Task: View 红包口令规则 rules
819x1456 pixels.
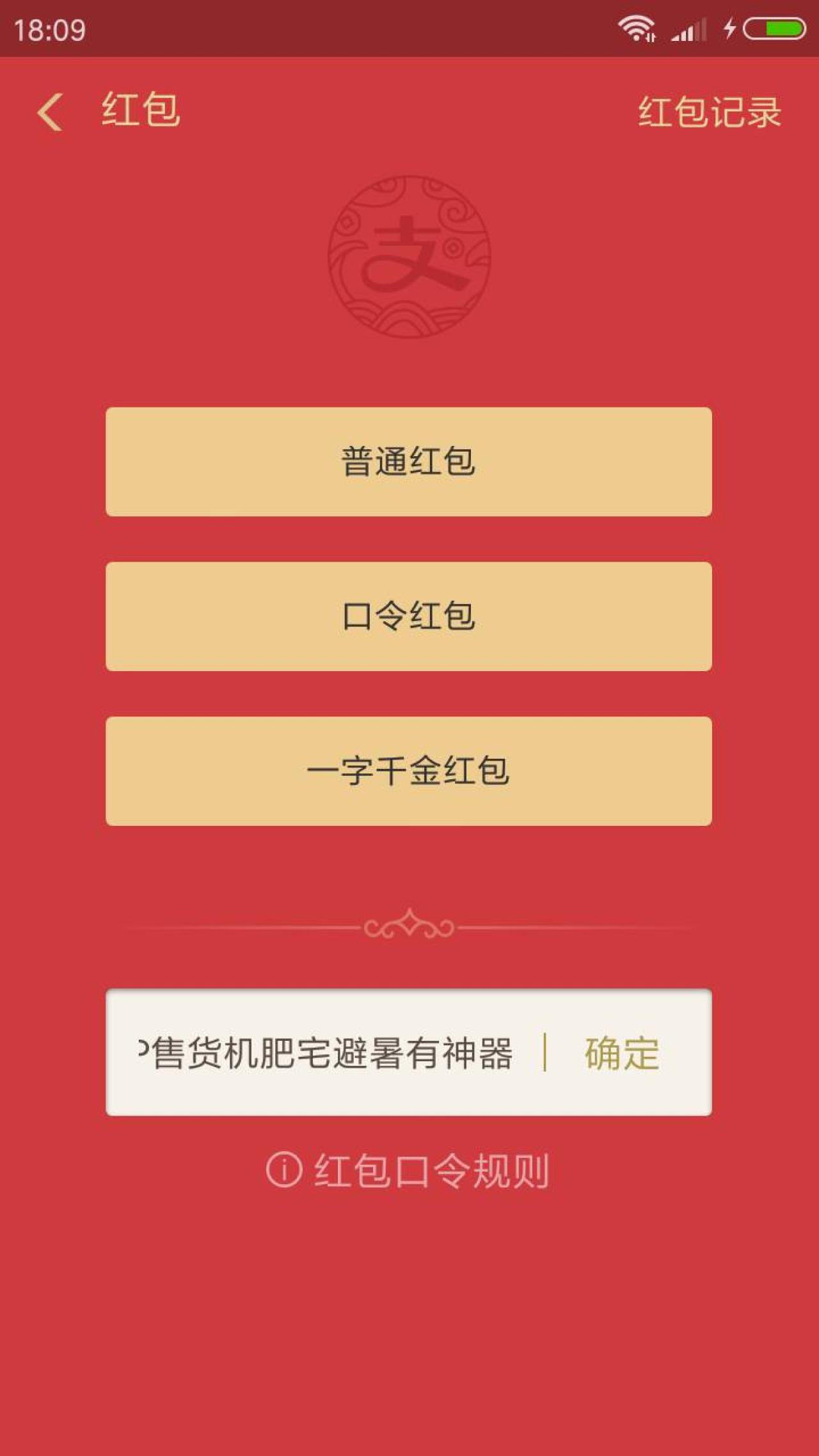Action: point(408,1171)
